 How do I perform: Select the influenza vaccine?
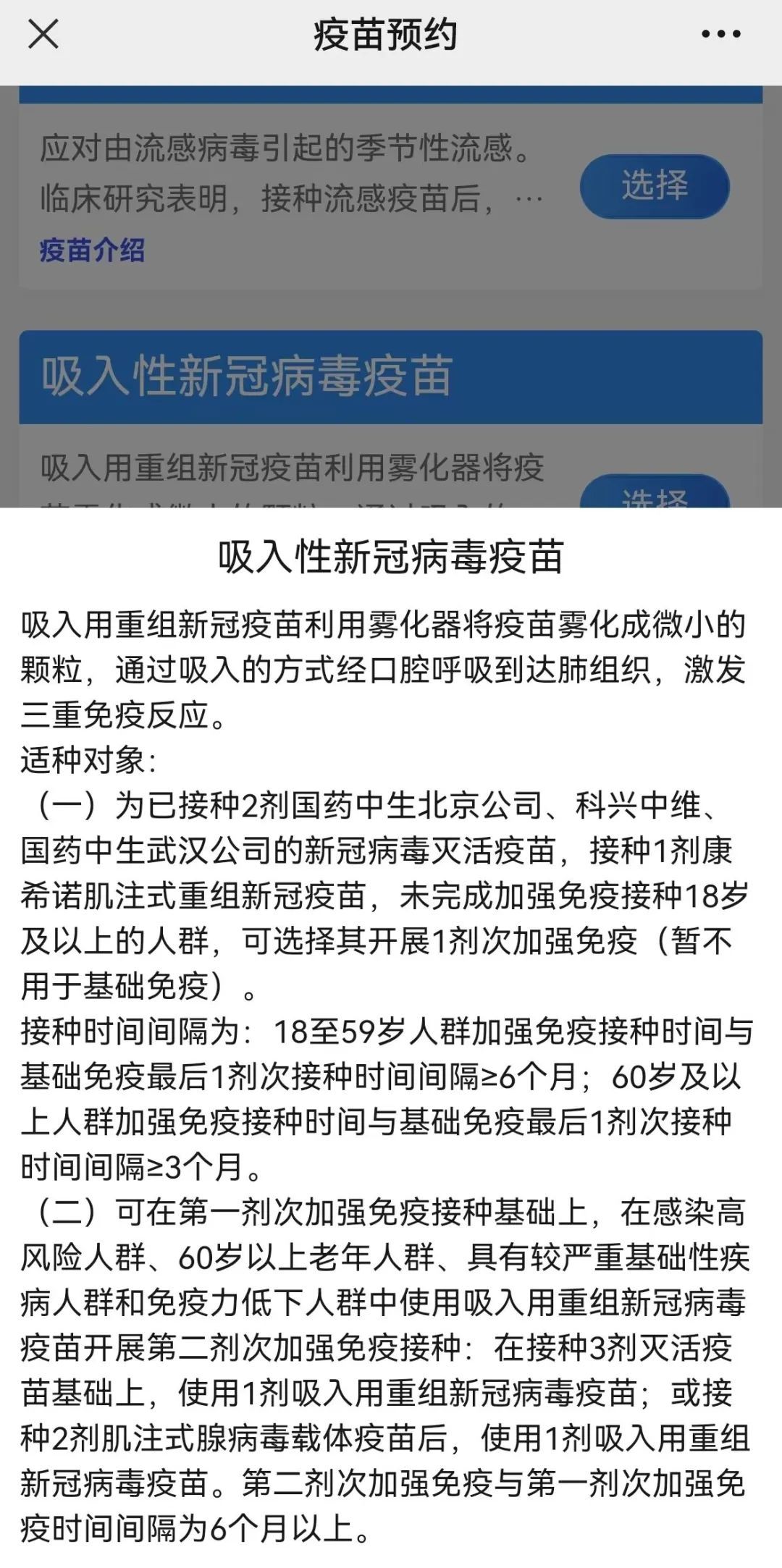[654, 185]
